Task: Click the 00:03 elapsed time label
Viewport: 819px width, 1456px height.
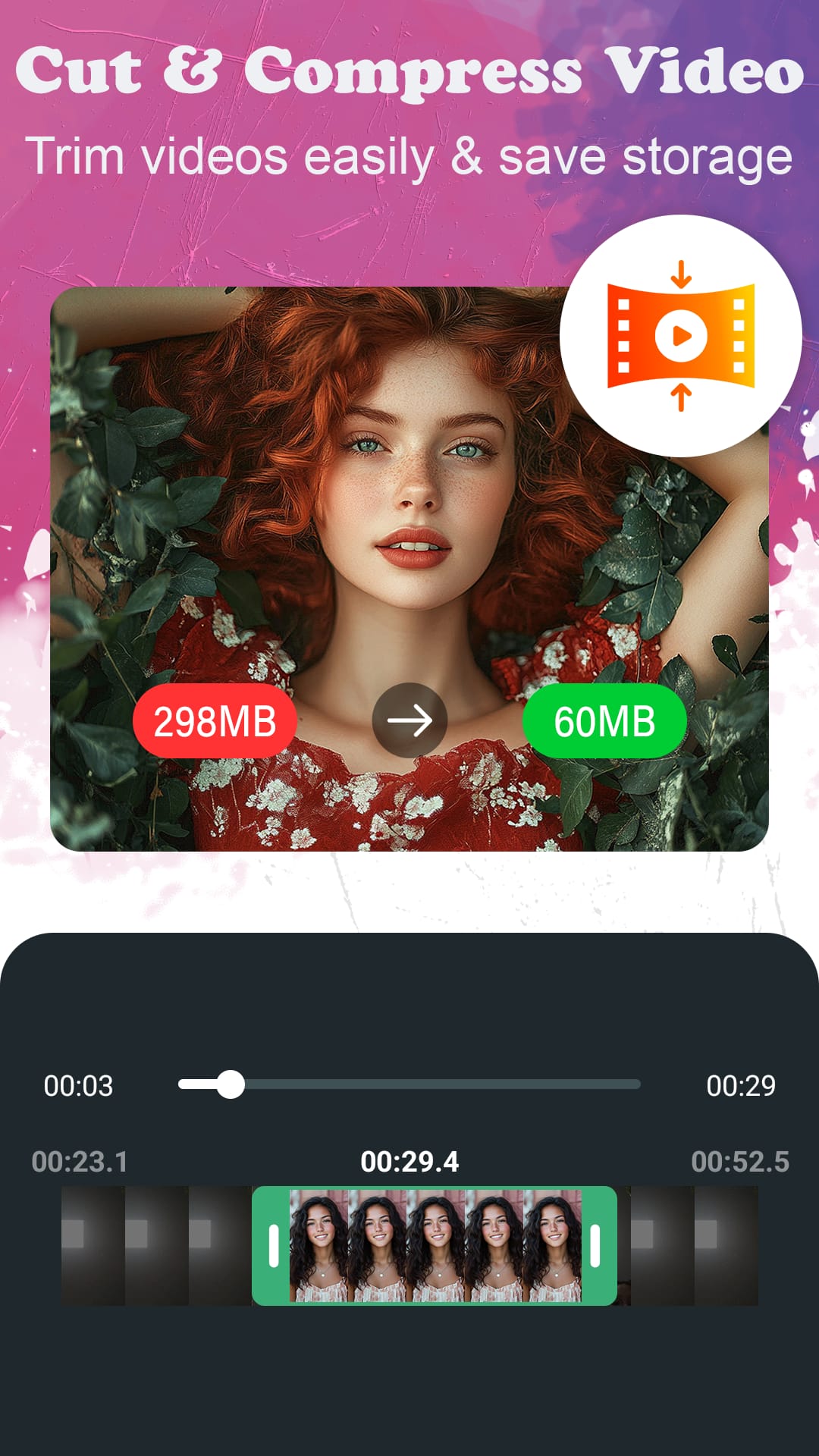Action: (76, 1086)
